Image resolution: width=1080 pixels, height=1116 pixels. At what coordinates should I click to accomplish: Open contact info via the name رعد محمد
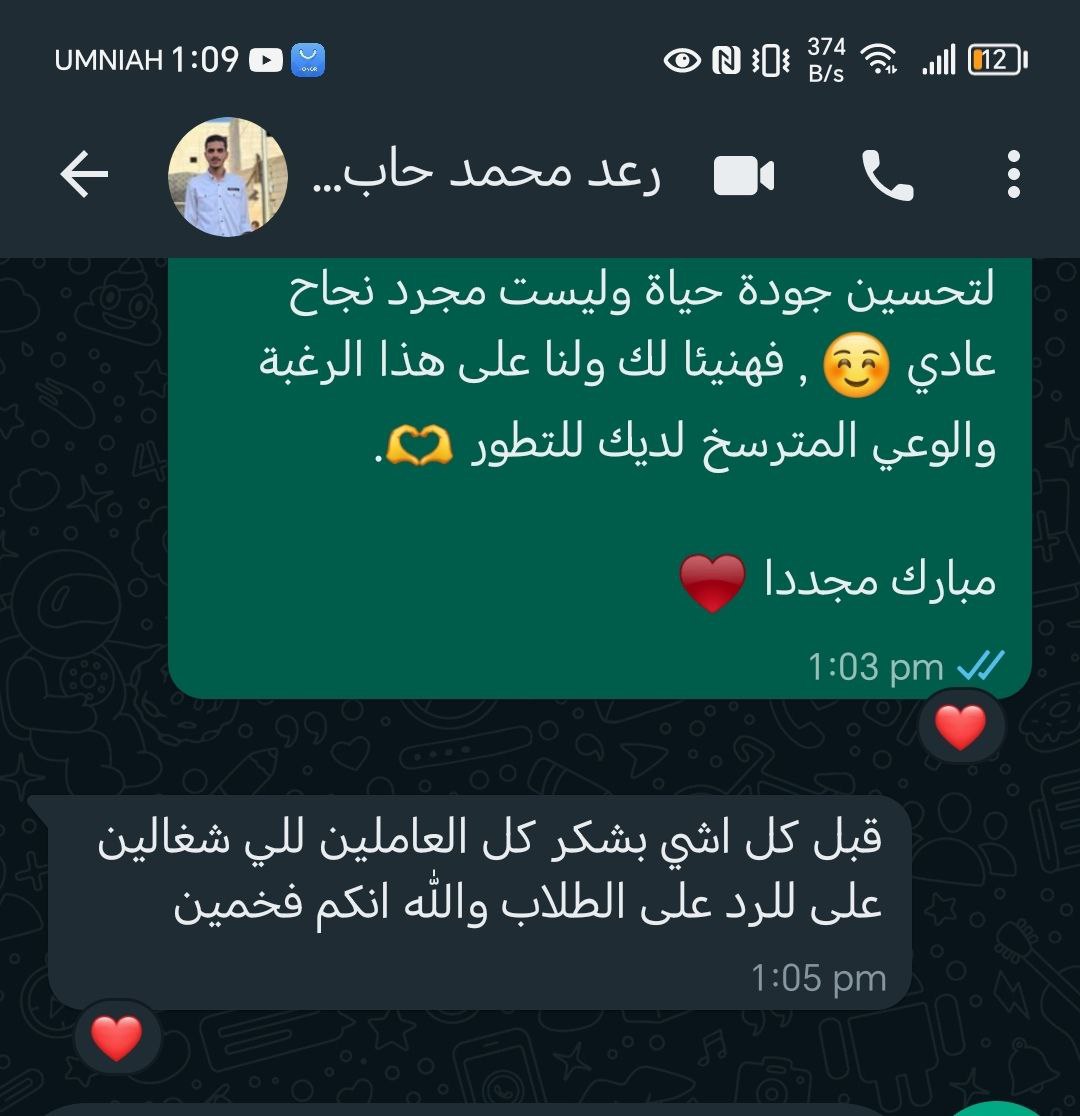pyautogui.click(x=487, y=175)
